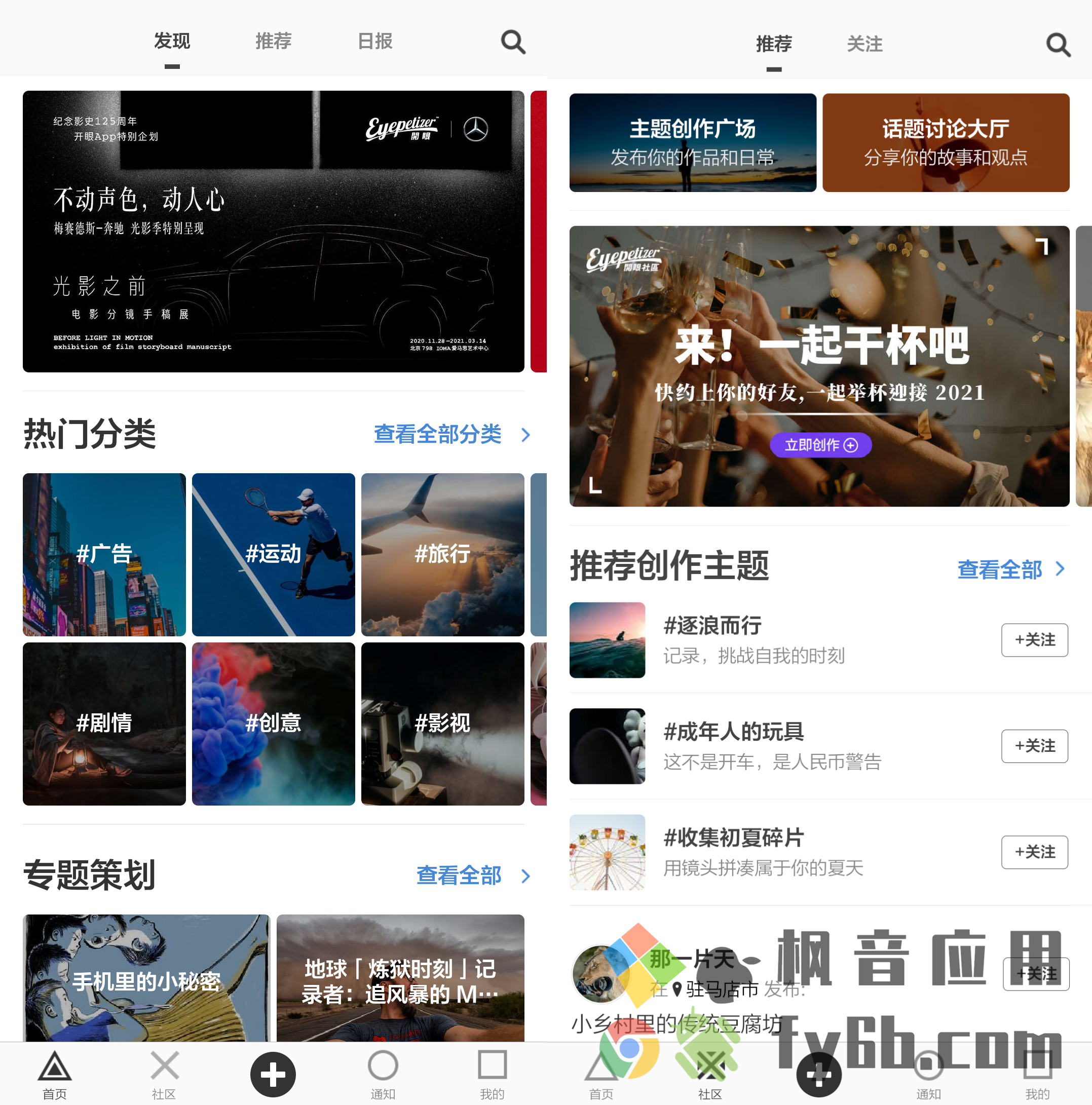Open the #影视 category
Screen dimensions: 1092x1105
click(x=442, y=723)
